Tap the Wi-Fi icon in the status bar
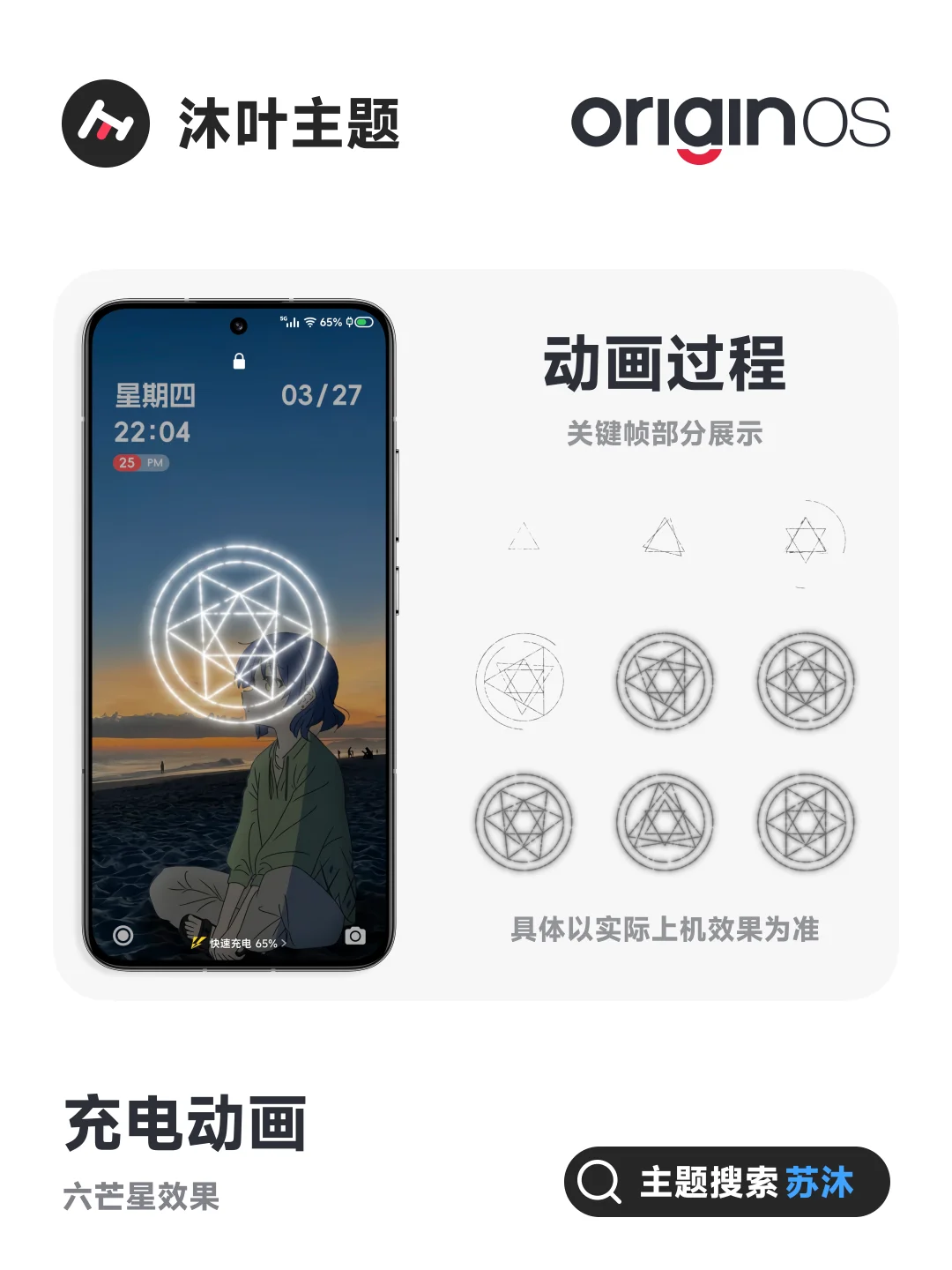952x1270 pixels. point(309,322)
